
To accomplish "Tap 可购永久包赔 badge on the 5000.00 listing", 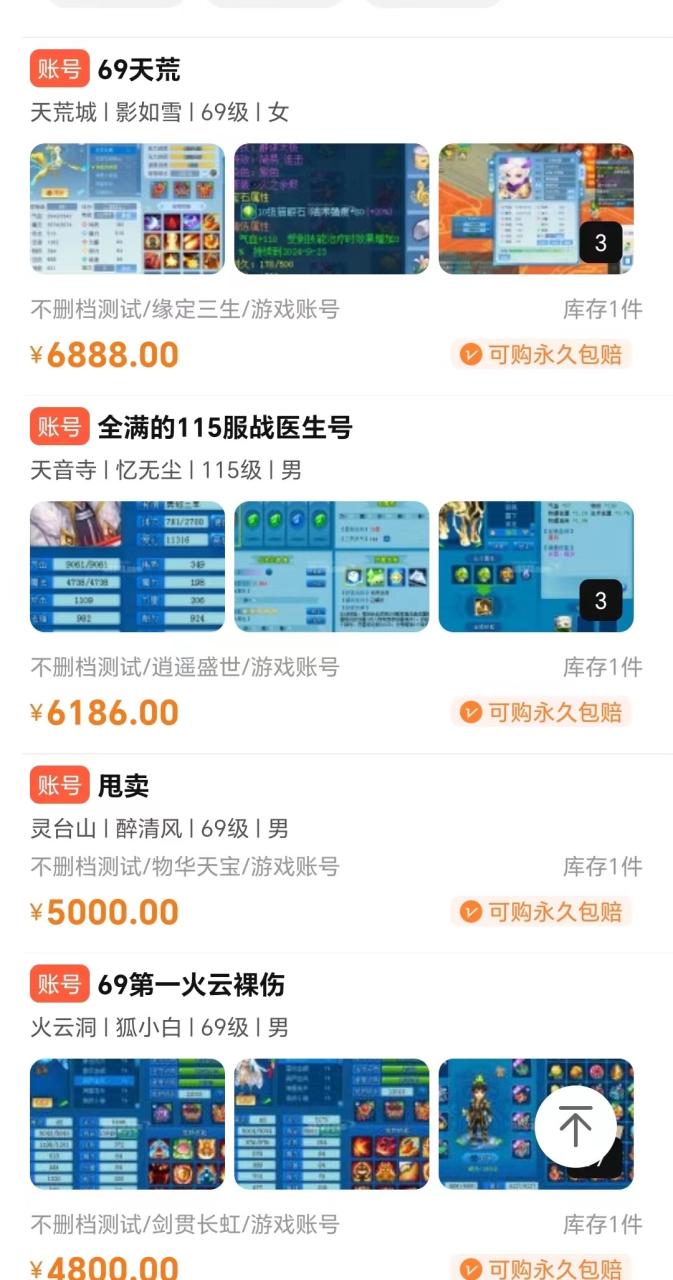I will (541, 912).
